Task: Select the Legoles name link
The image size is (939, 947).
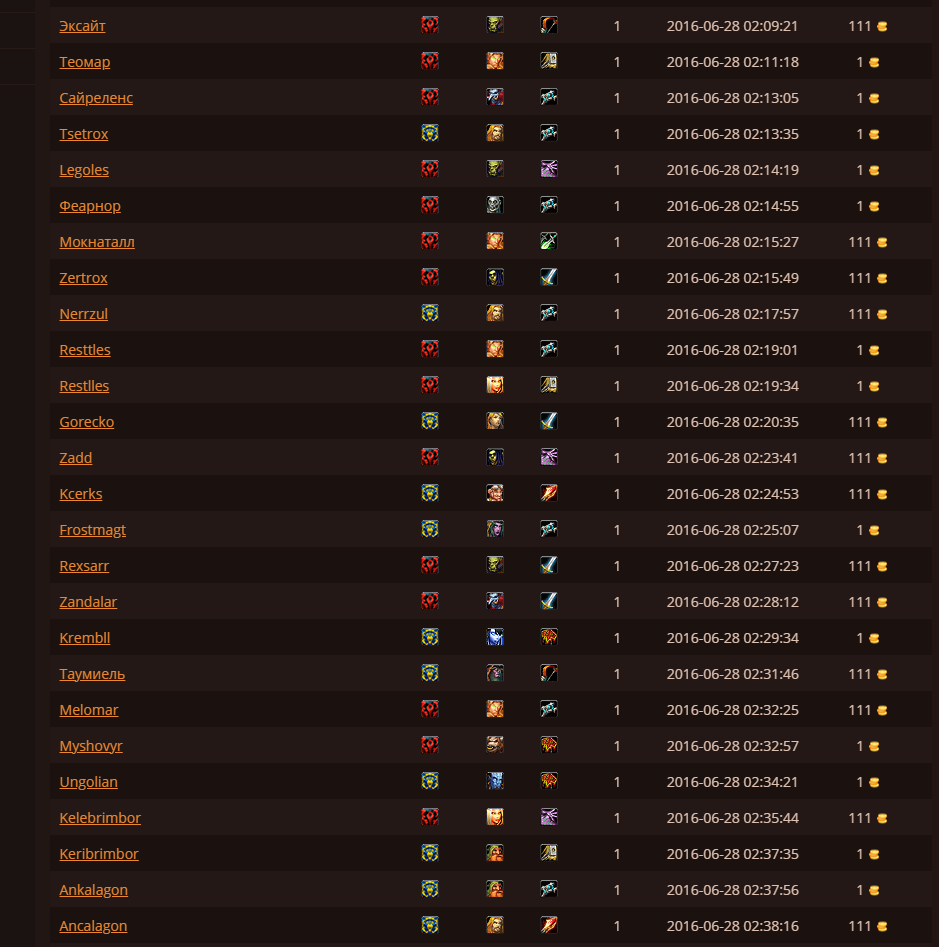Action: pos(84,170)
